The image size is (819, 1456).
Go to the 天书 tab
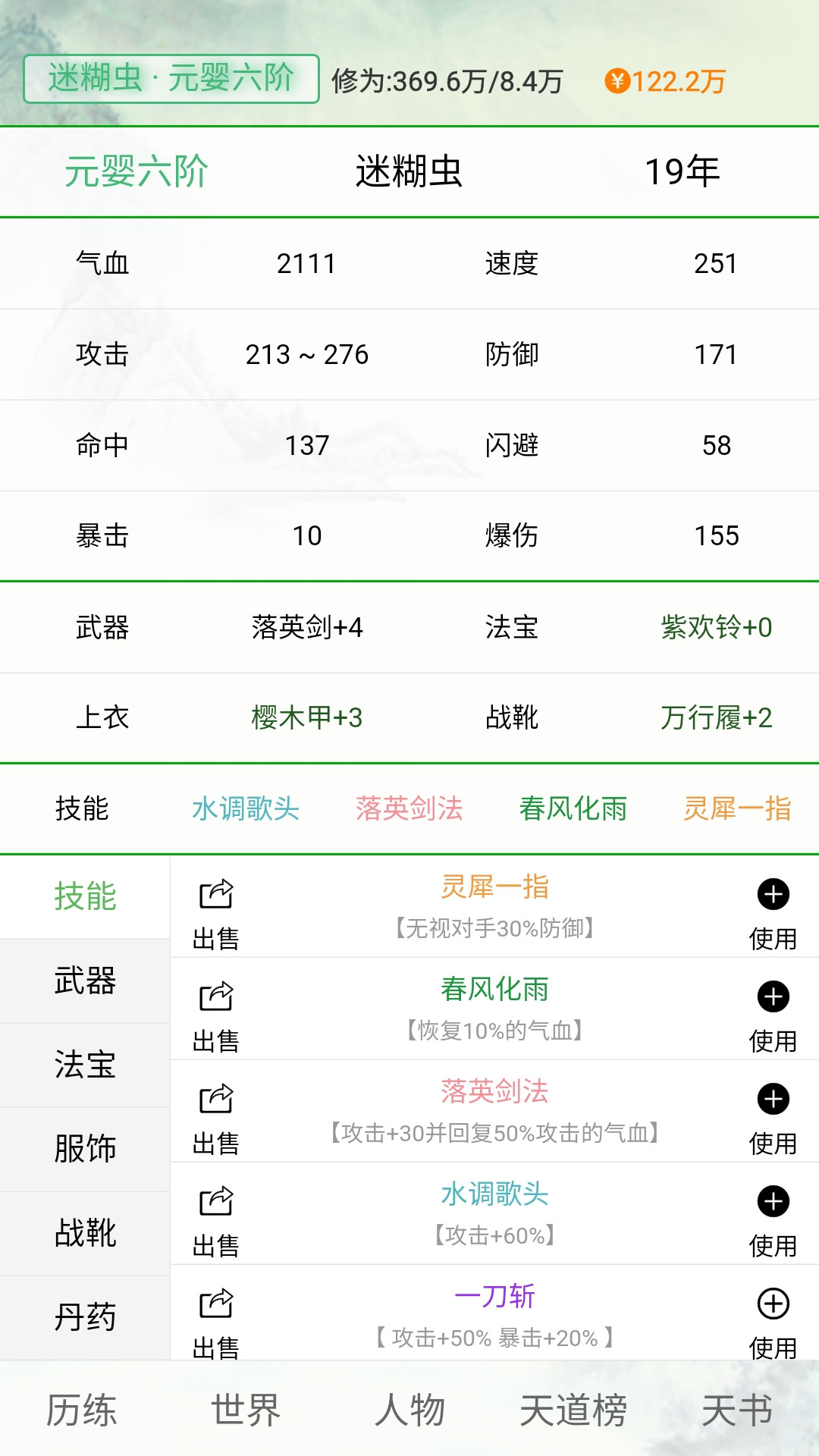coord(737,1410)
